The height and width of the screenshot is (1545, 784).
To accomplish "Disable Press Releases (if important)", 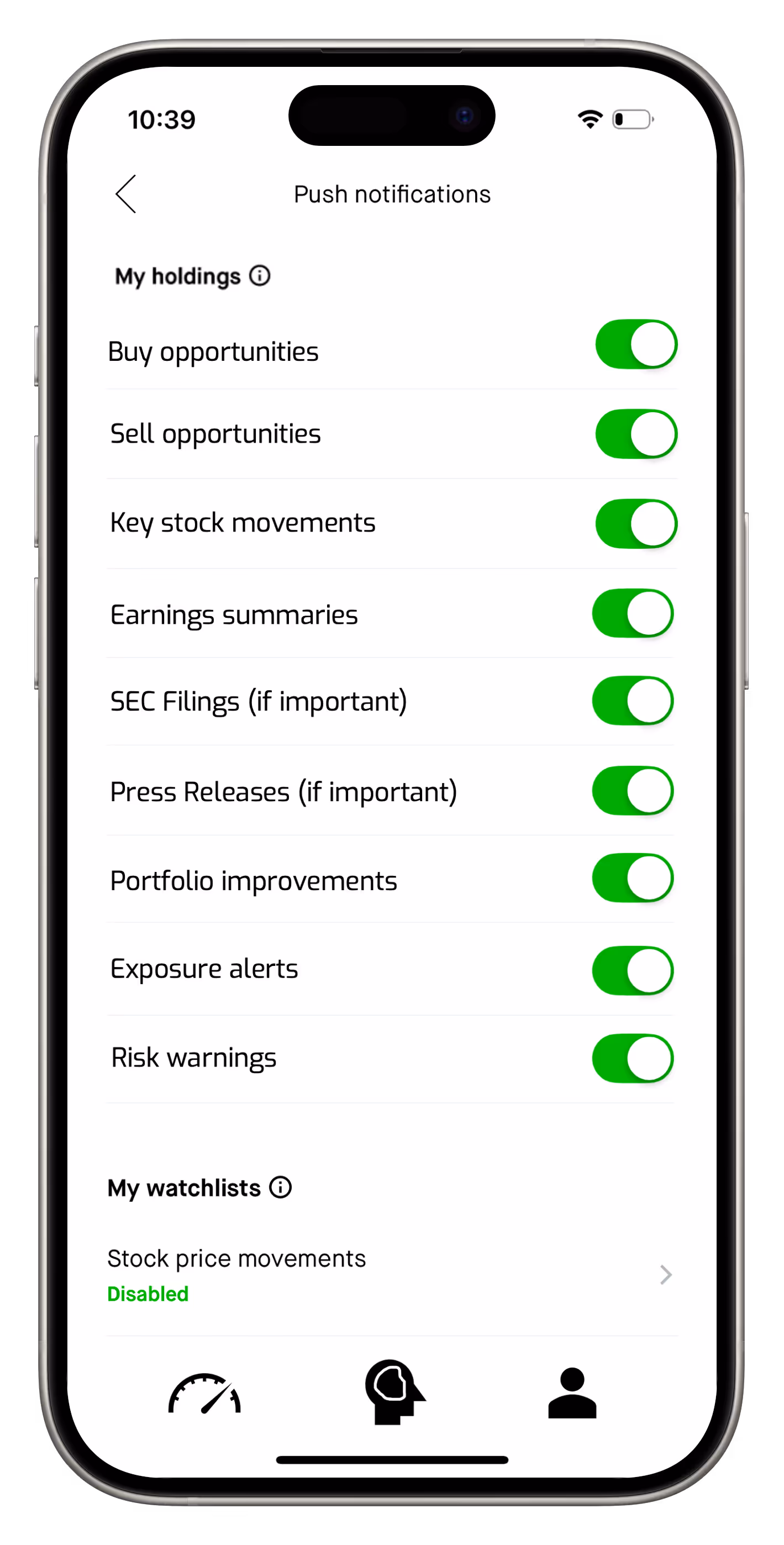I will point(633,791).
